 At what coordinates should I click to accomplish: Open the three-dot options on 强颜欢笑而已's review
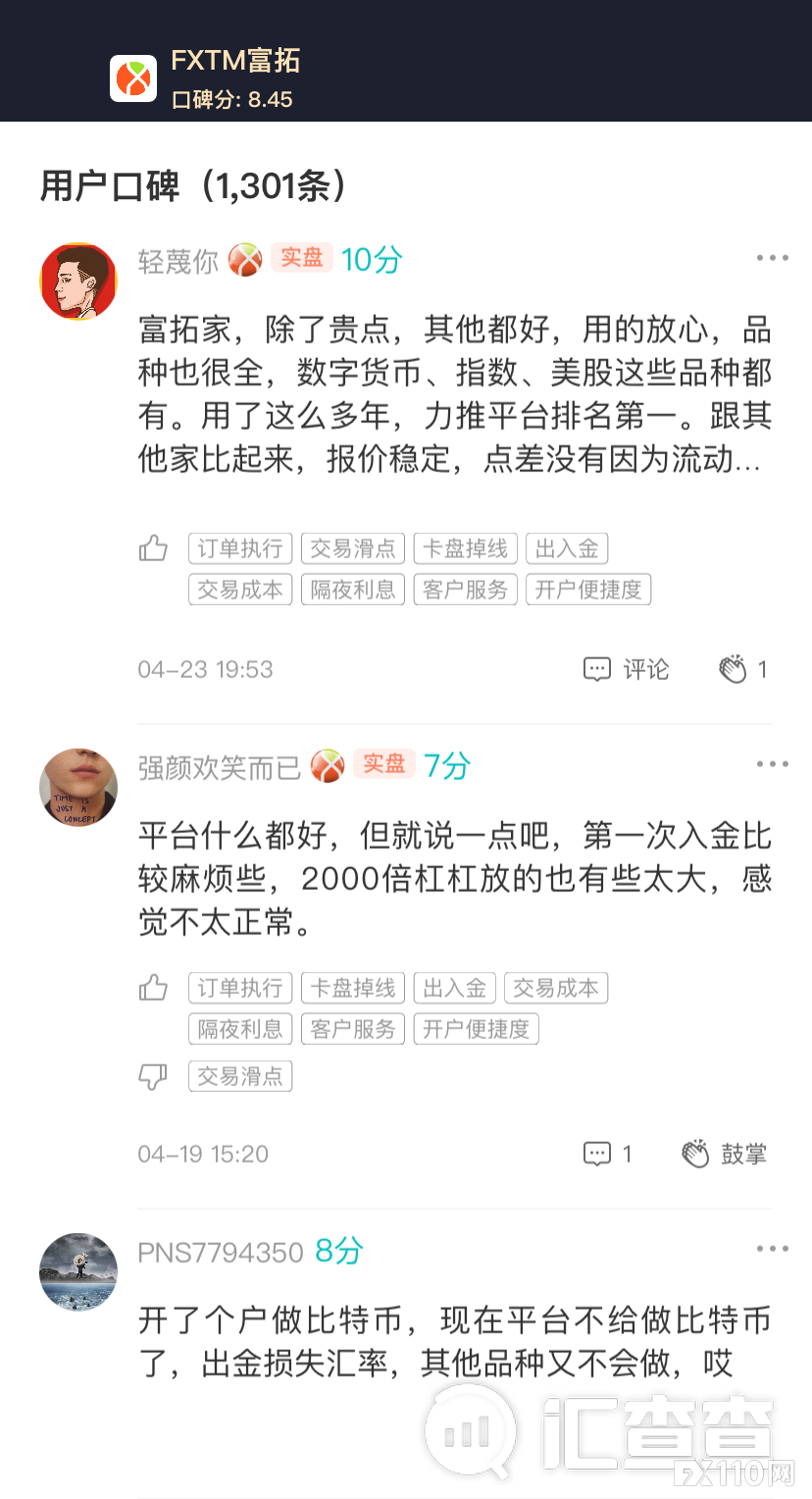[x=773, y=763]
